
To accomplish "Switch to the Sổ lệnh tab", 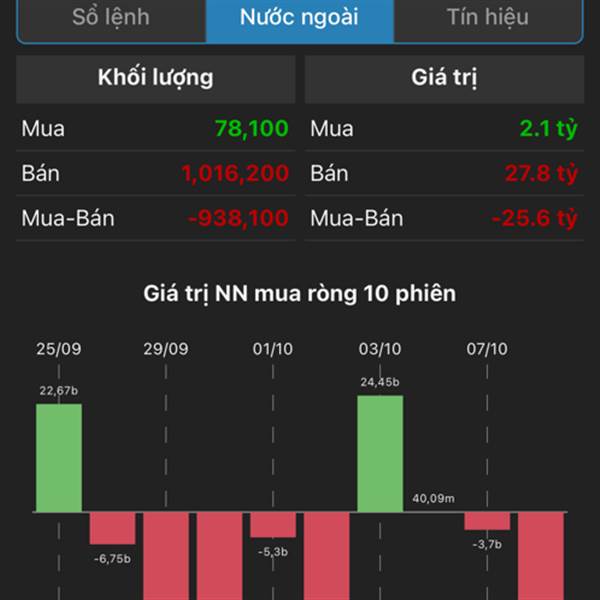I will 111,18.
